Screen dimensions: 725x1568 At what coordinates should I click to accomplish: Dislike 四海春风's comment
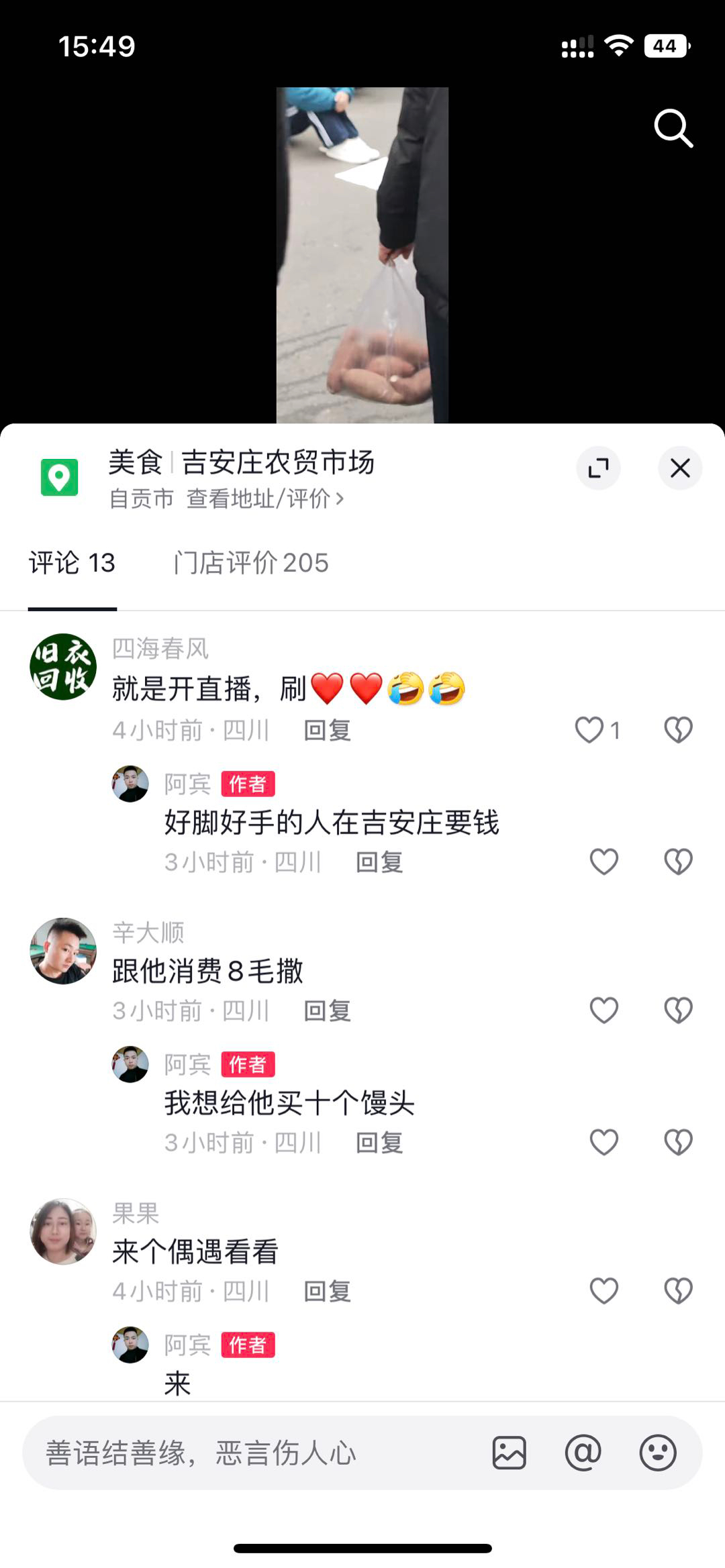[x=678, y=730]
